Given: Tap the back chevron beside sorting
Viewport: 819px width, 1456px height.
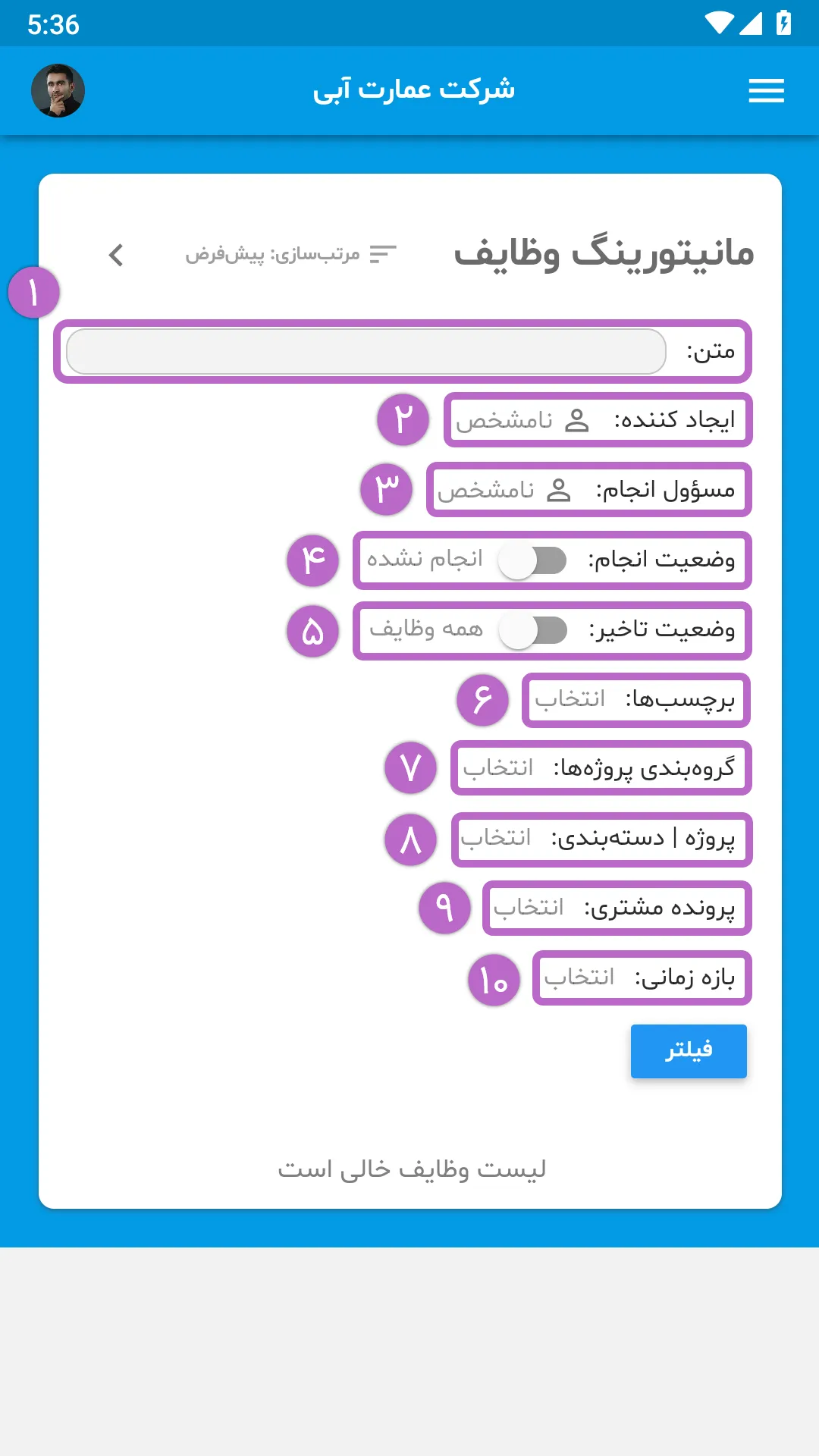Looking at the screenshot, I should [116, 255].
